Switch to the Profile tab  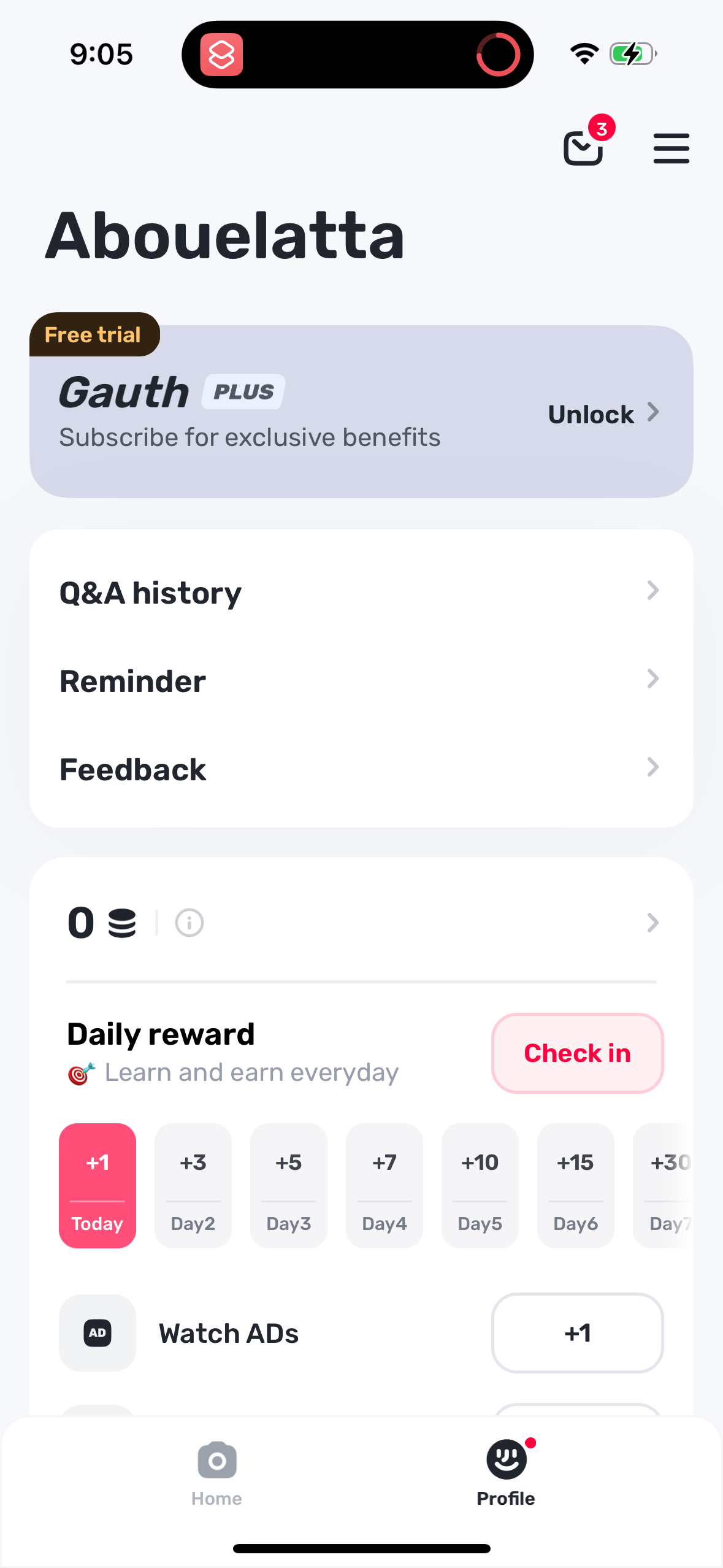coord(506,1472)
